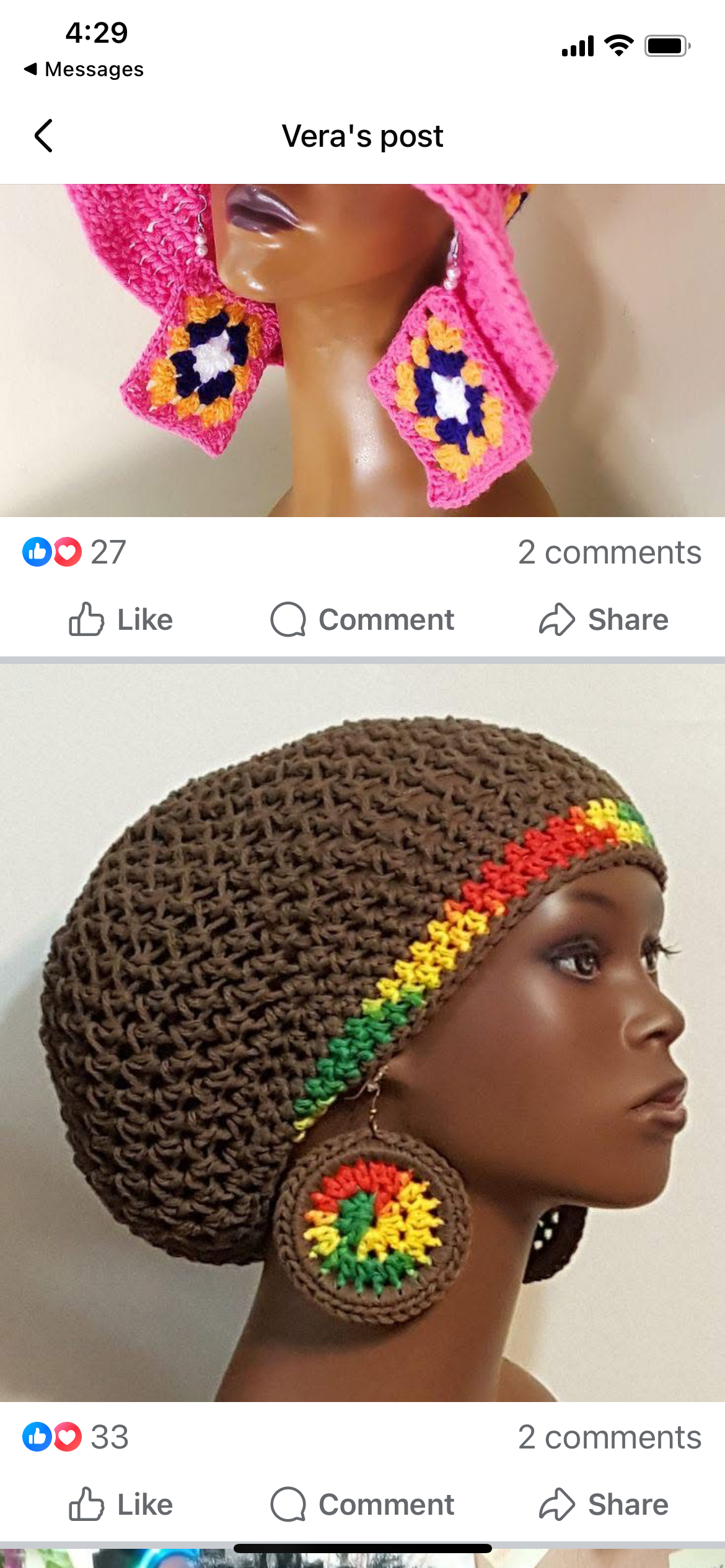Open the brown rasta hat photo
The image size is (725, 1568).
362,1033
